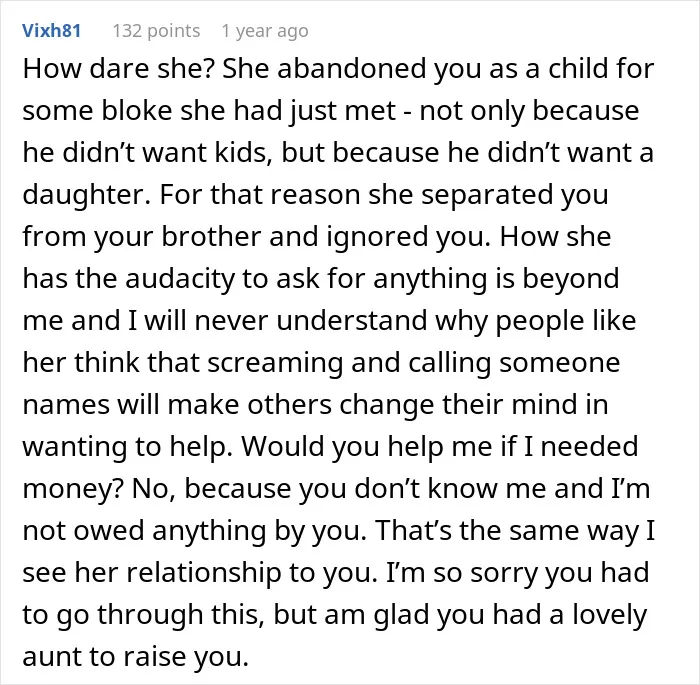
Task: Open Vixh81's user profile
Action: (51, 31)
